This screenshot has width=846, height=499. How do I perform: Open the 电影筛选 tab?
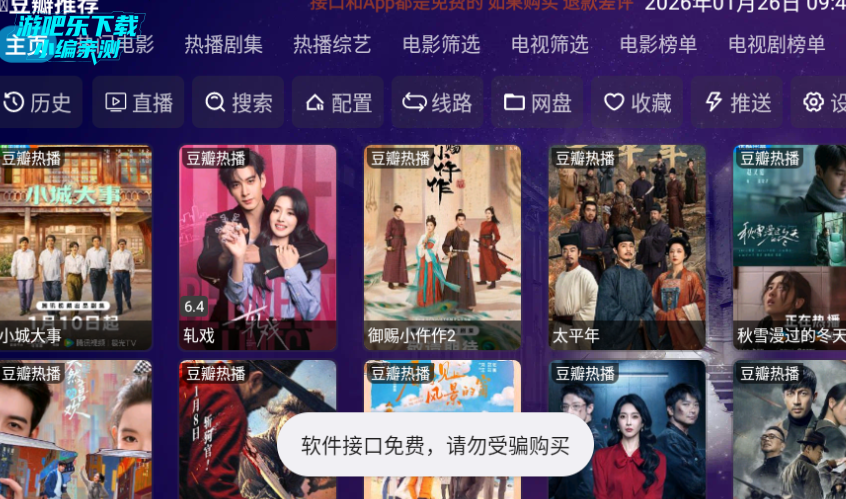441,45
